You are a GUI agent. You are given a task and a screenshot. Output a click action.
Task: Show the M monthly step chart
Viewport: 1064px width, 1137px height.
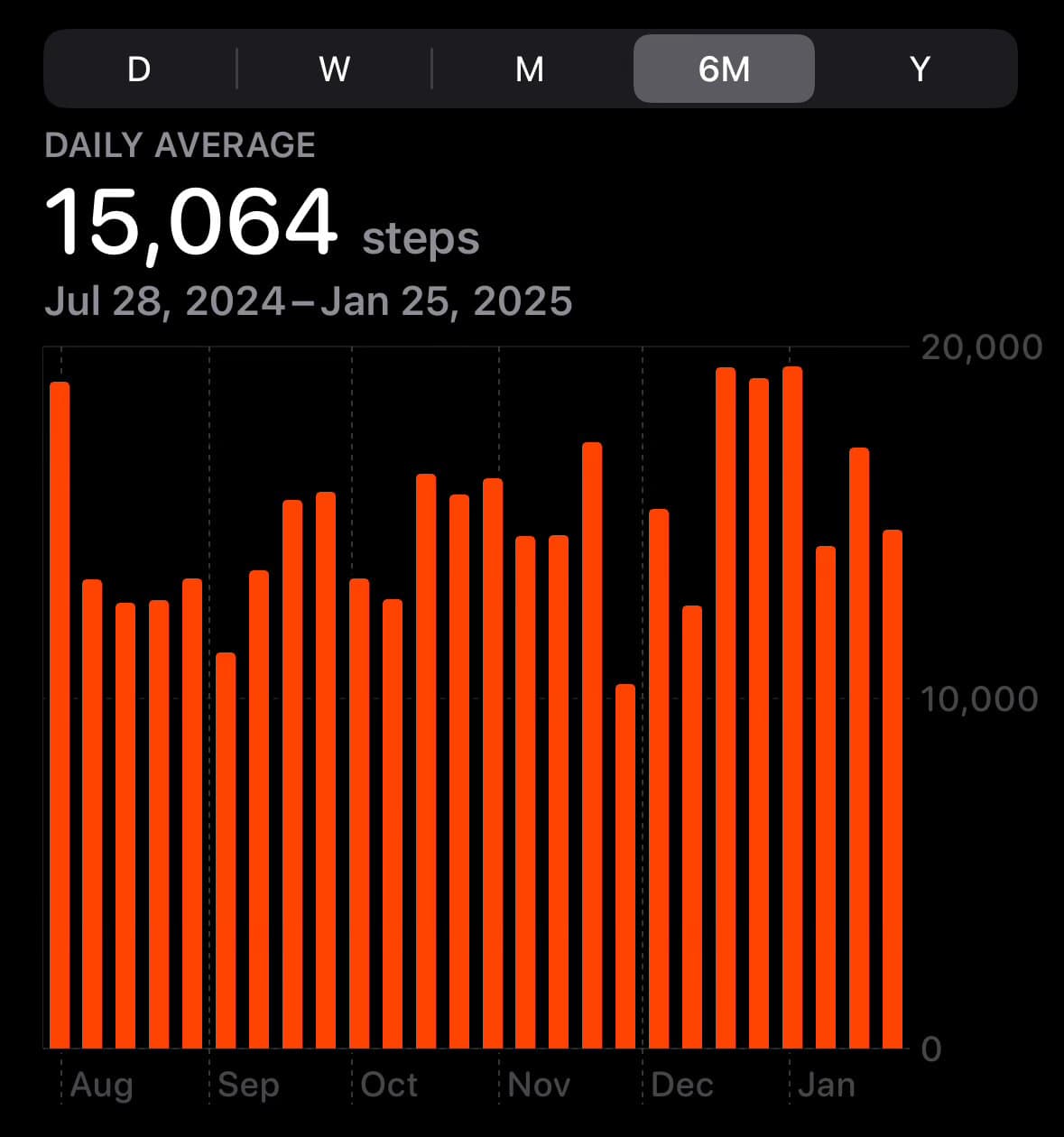[x=530, y=69]
